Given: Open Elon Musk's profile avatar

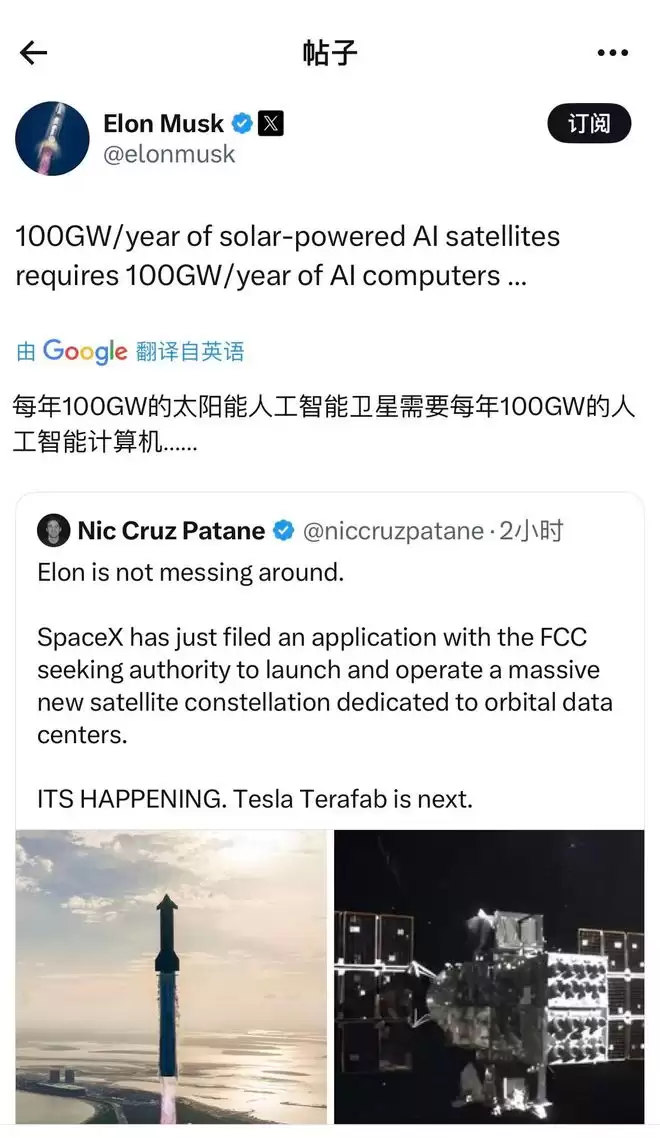Looking at the screenshot, I should point(52,138).
